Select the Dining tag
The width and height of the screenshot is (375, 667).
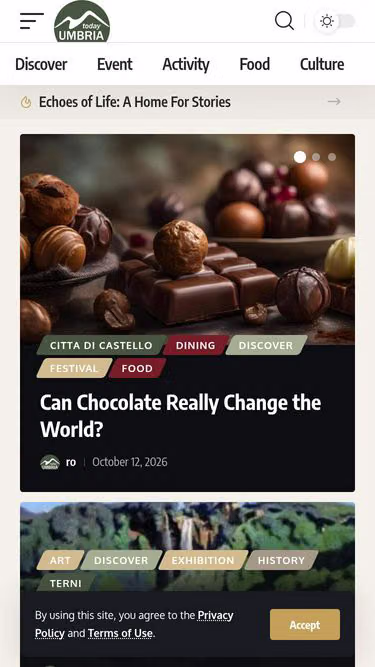point(196,345)
